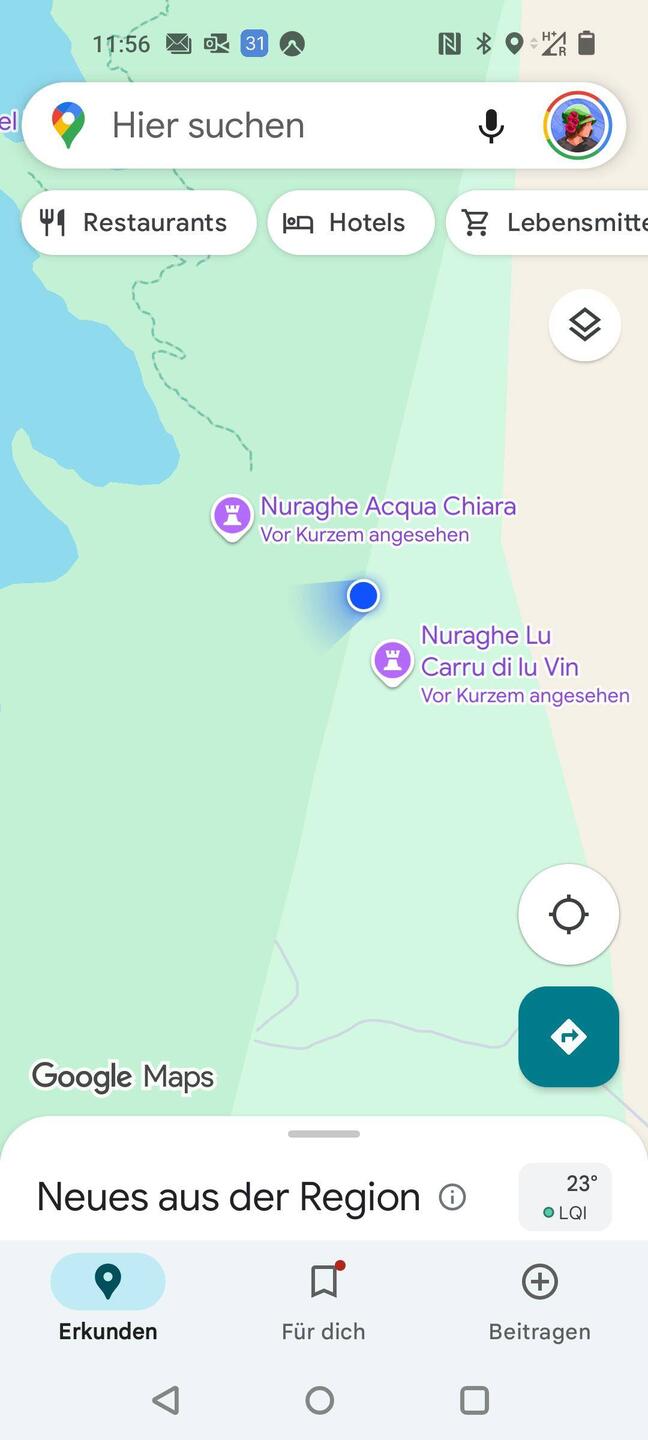Go back with system back button
The image size is (648, 1440).
[x=166, y=1400]
